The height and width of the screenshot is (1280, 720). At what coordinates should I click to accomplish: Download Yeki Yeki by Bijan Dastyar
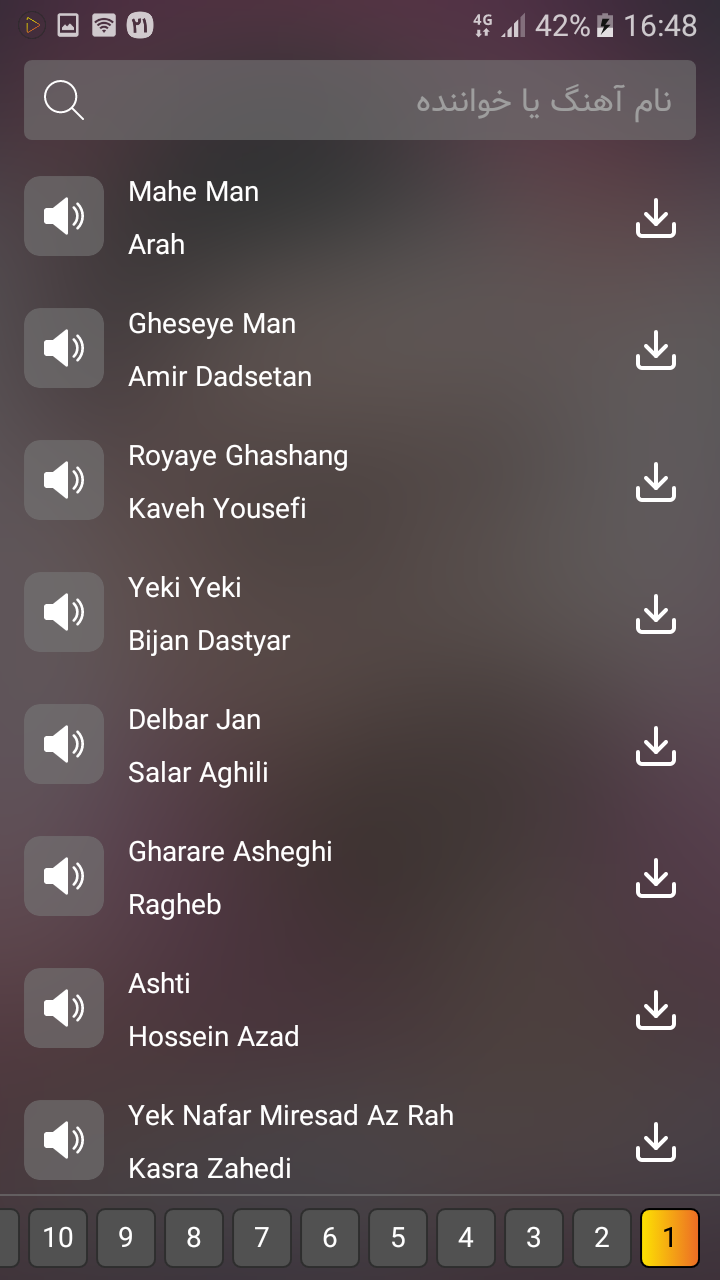tap(656, 614)
